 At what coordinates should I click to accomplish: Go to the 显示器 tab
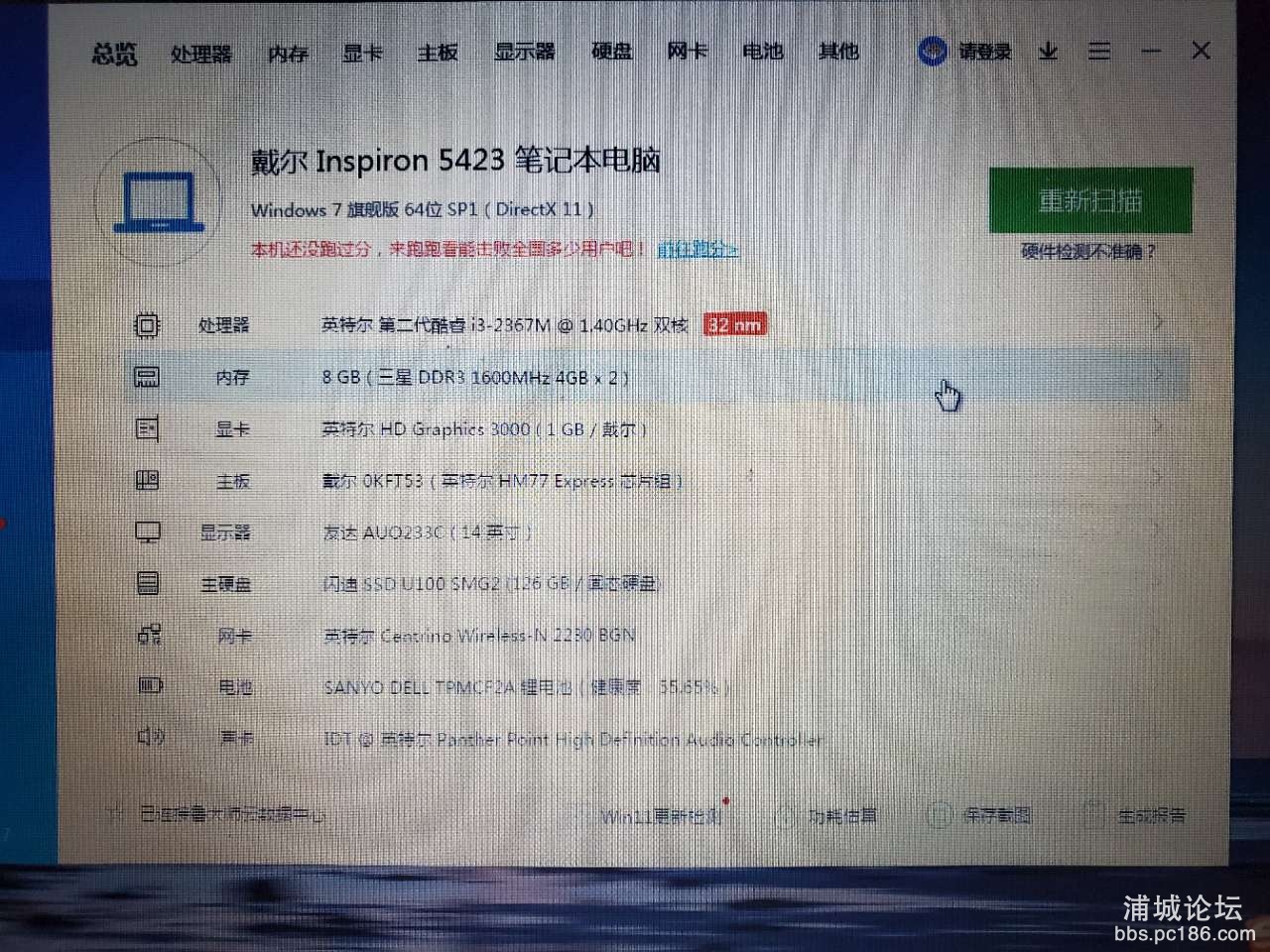pos(525,52)
